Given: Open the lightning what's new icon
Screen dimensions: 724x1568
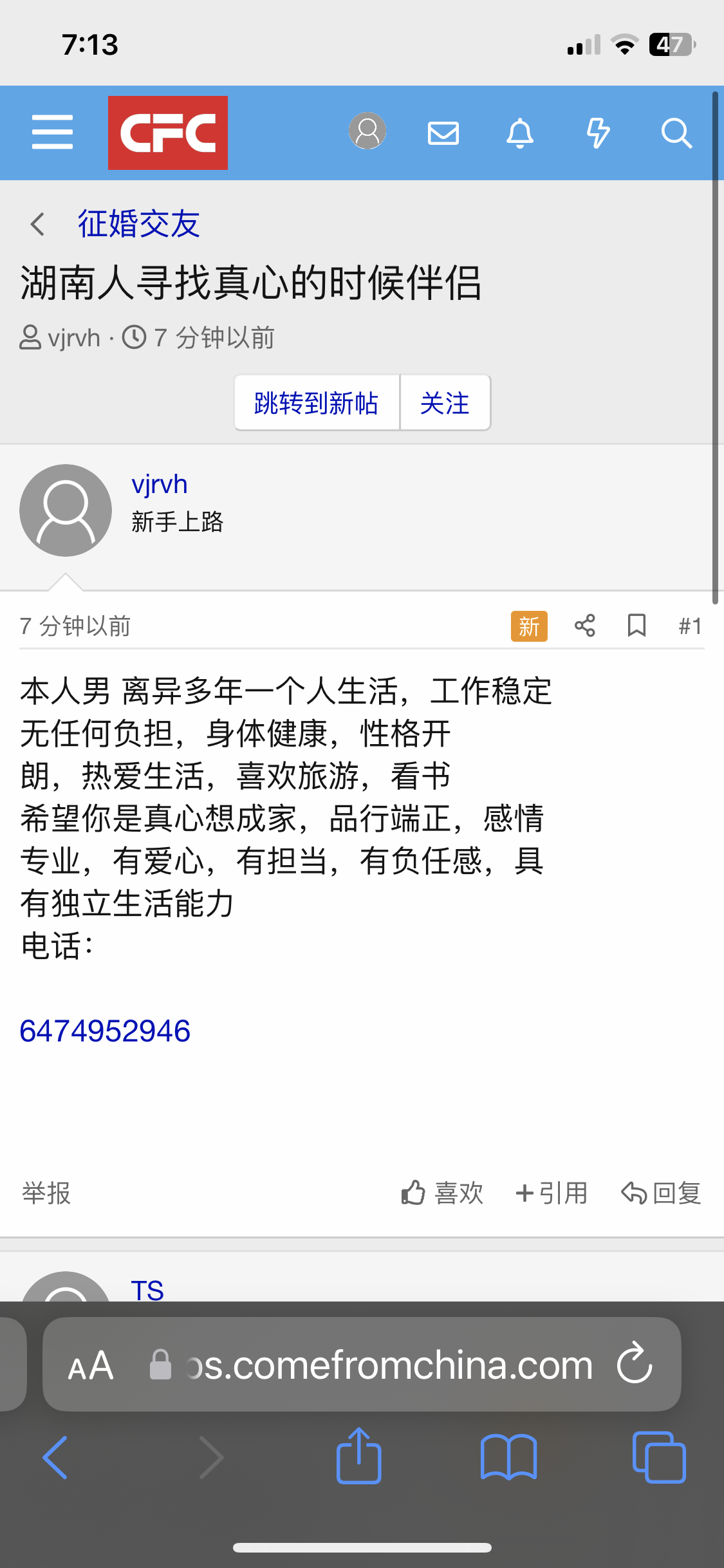Looking at the screenshot, I should (x=598, y=133).
